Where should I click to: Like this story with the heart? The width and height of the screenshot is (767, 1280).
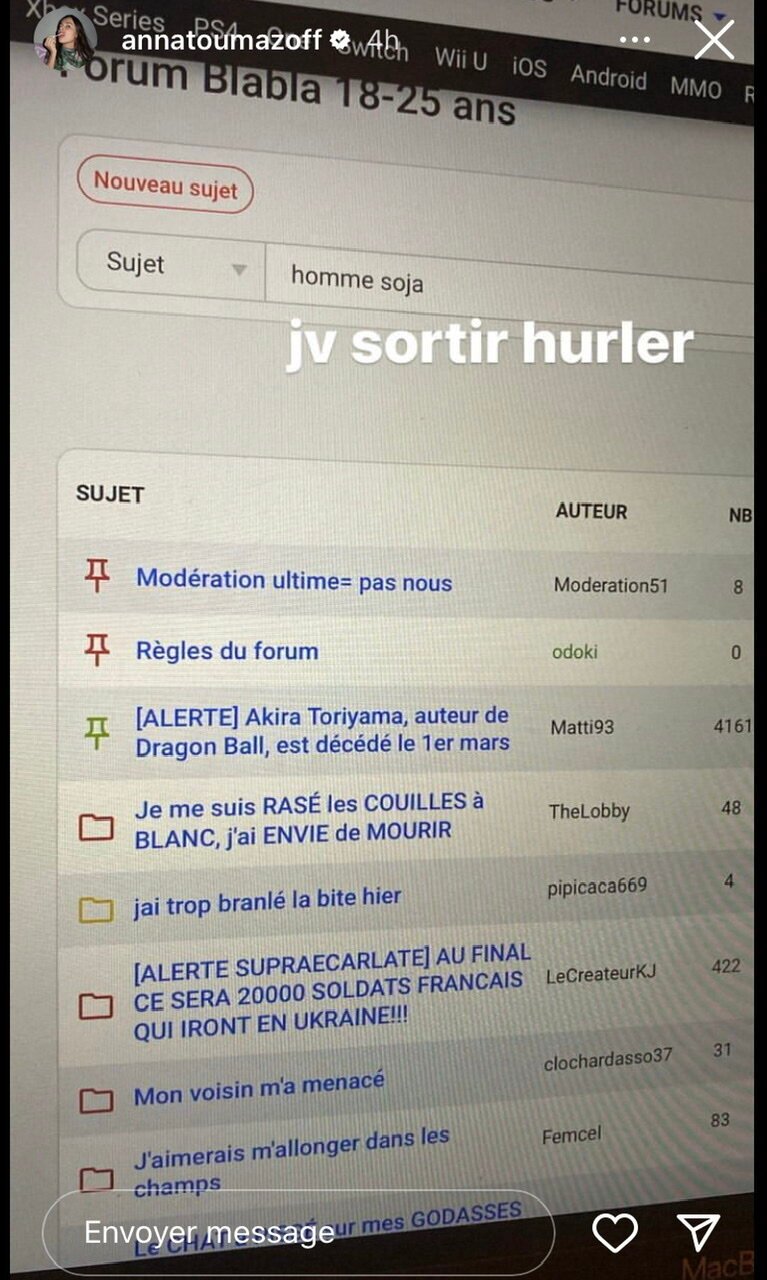tap(615, 1233)
